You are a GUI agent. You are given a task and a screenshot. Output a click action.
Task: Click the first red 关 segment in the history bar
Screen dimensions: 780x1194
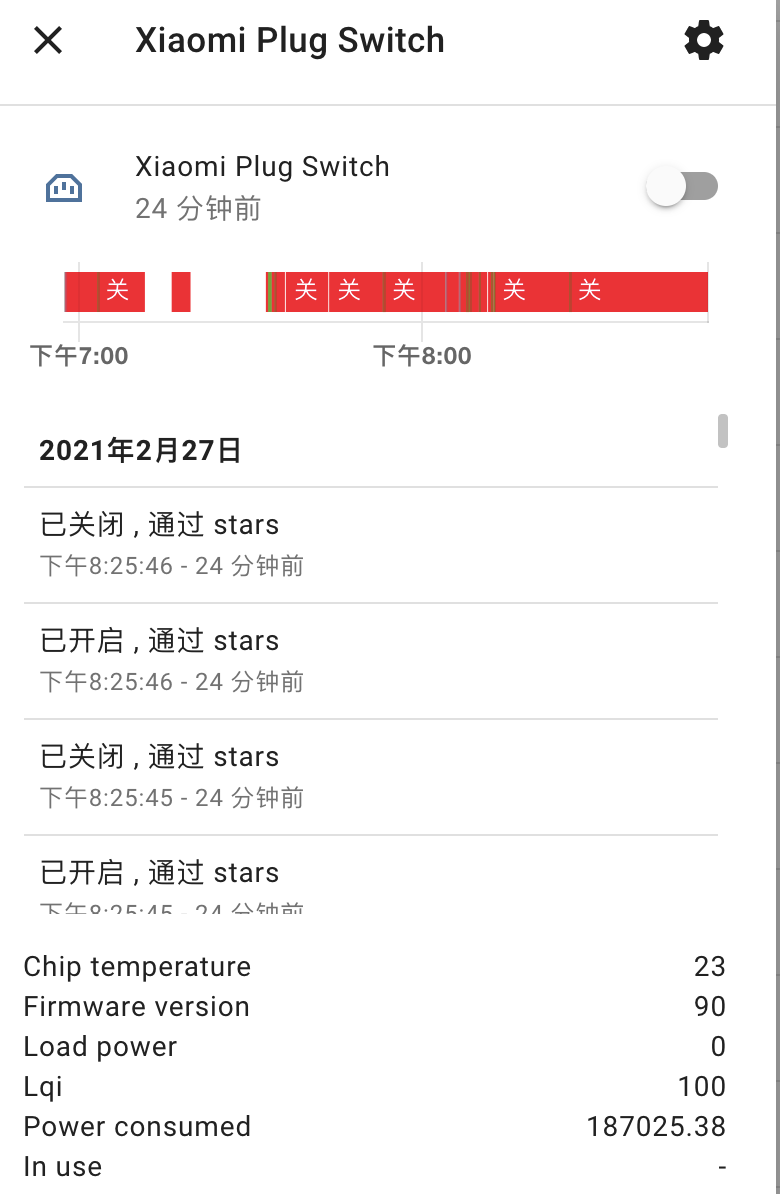115,291
